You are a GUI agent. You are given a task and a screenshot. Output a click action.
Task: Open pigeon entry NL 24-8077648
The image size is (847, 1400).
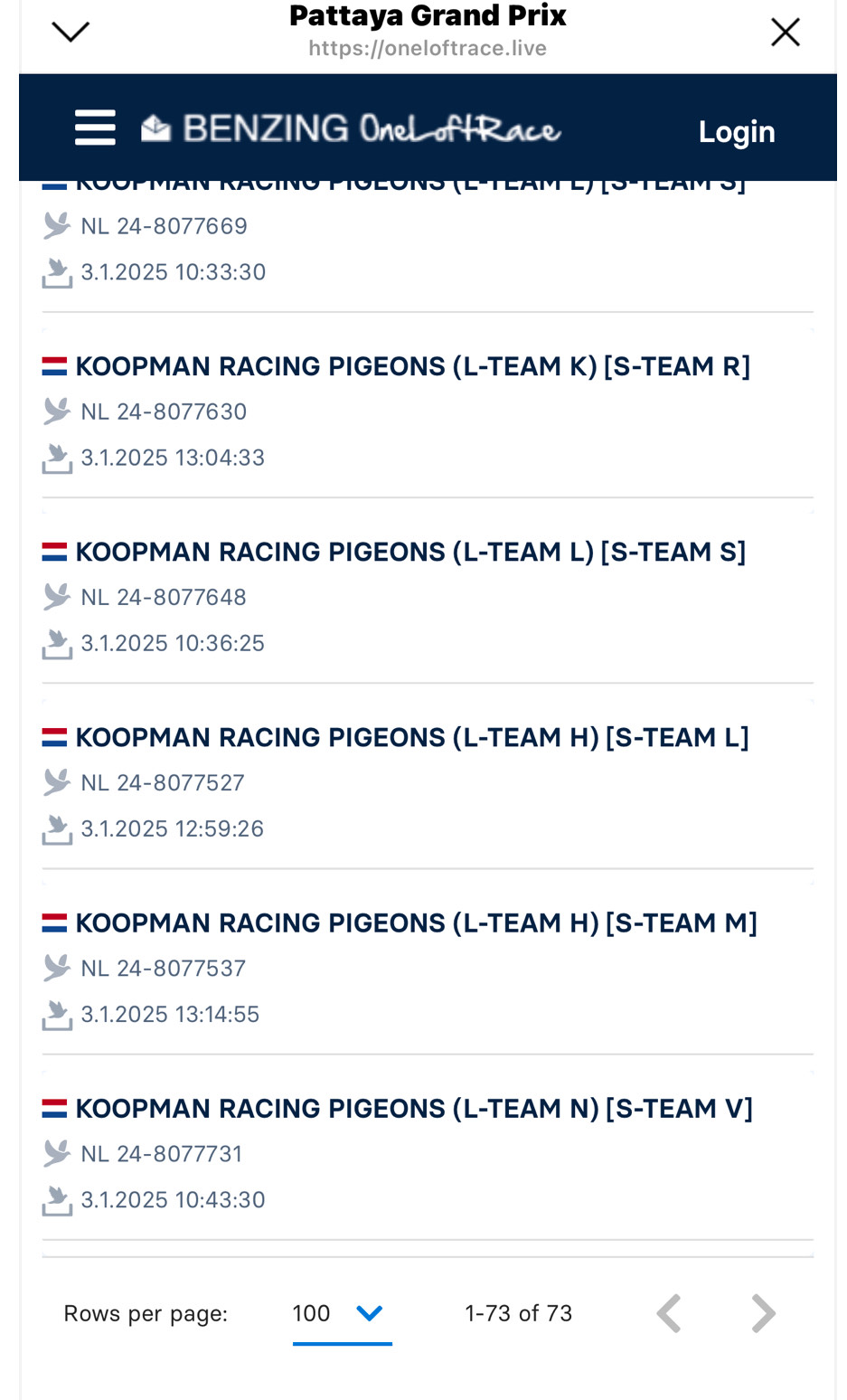428,598
